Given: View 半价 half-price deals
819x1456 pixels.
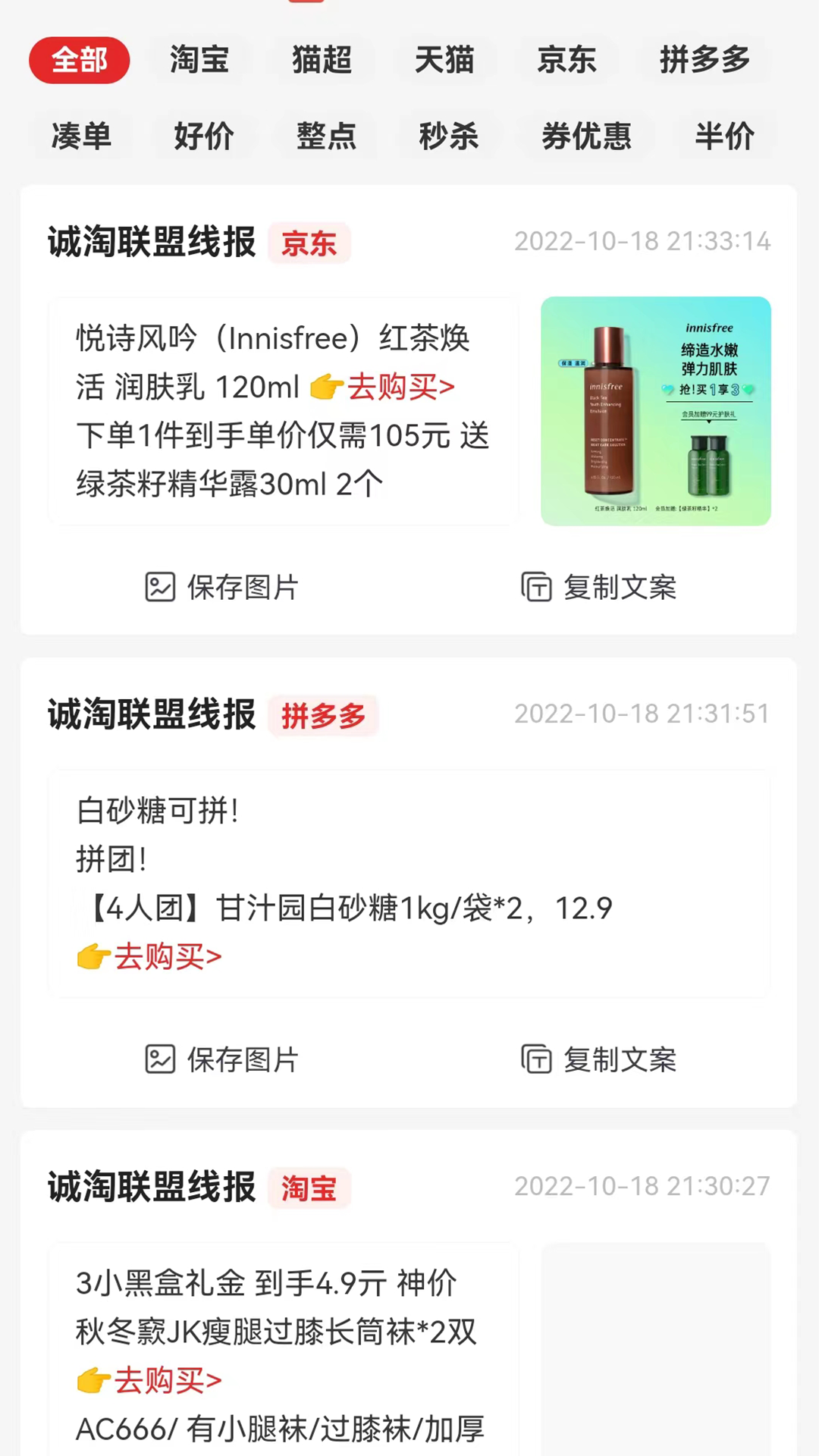Looking at the screenshot, I should 724,136.
